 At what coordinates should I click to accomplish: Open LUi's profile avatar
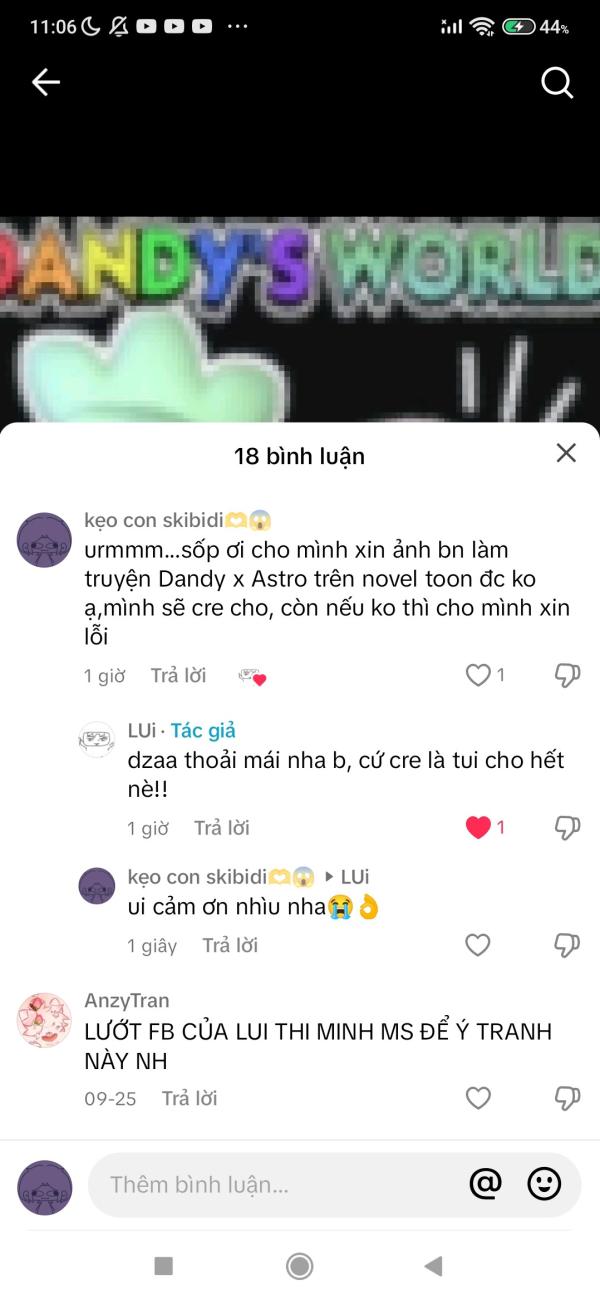97,740
